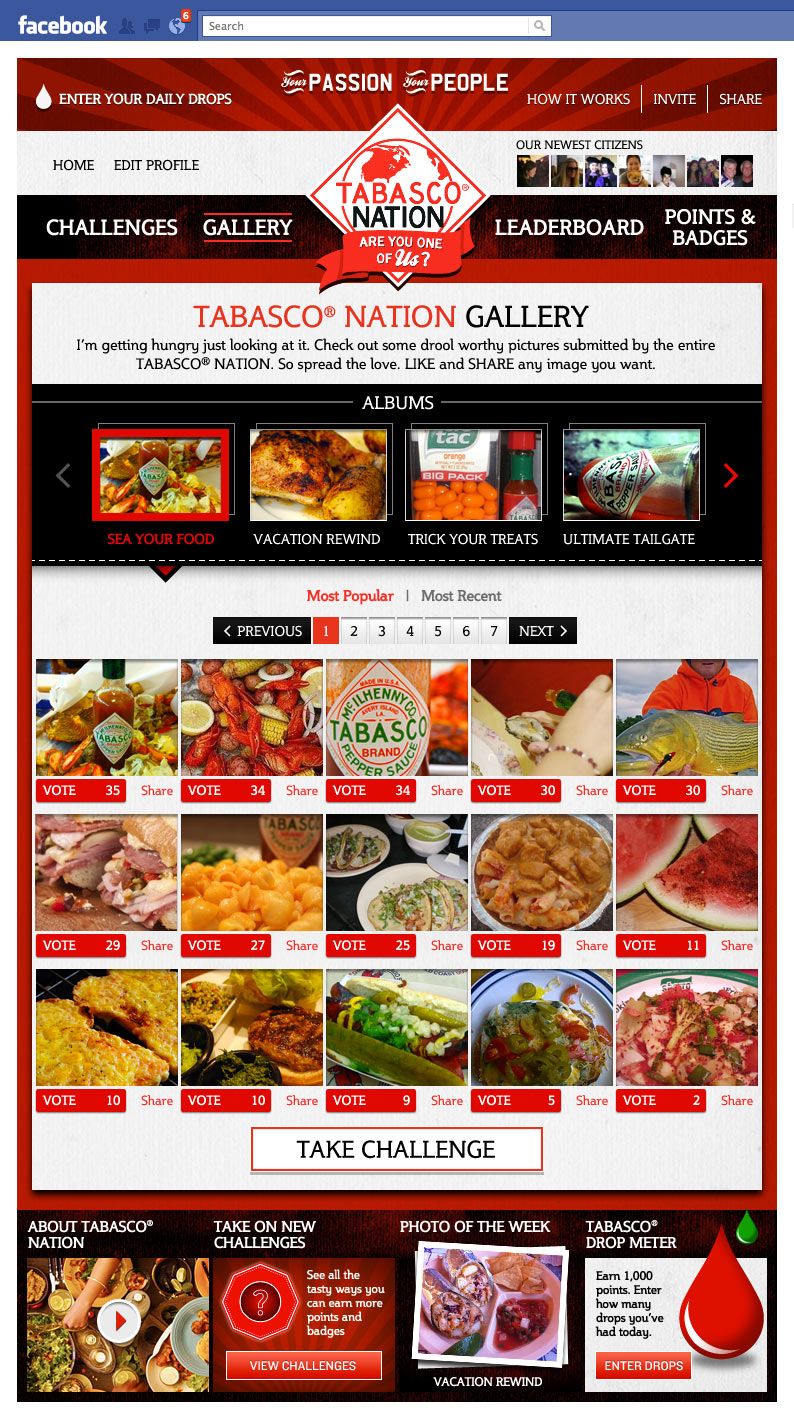Tap the Next page button
This screenshot has height=1419, width=794.
(x=543, y=631)
